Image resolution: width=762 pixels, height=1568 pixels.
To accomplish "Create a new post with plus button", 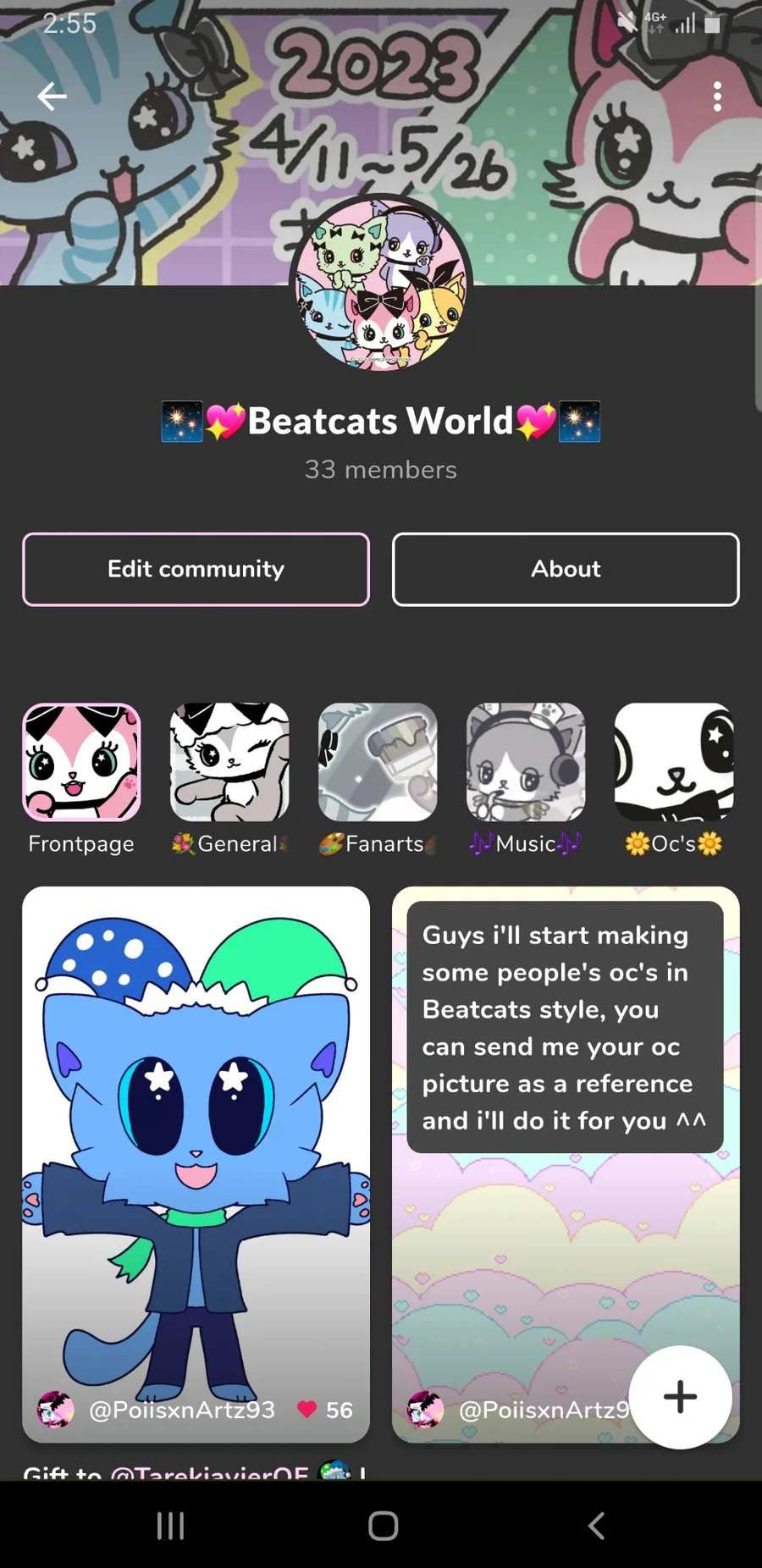I will point(680,1397).
